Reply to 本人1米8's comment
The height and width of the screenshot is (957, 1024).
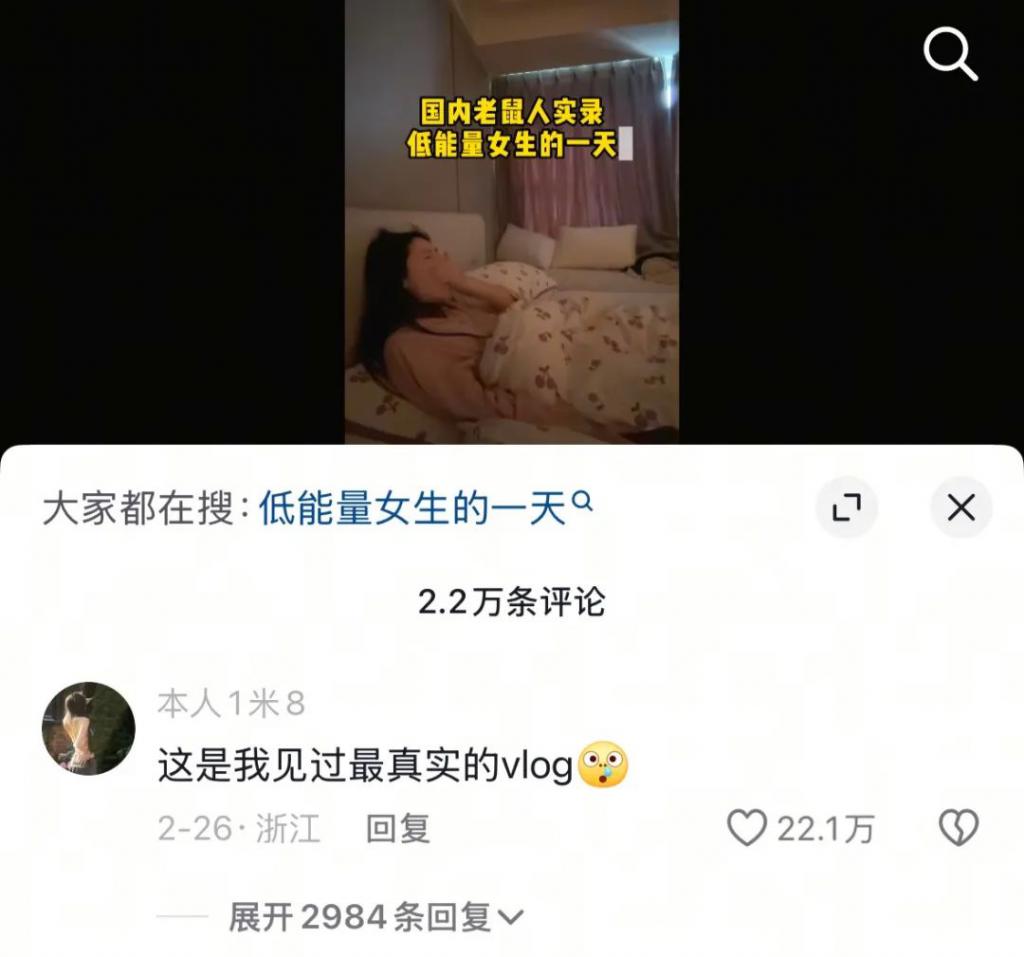click(x=397, y=828)
